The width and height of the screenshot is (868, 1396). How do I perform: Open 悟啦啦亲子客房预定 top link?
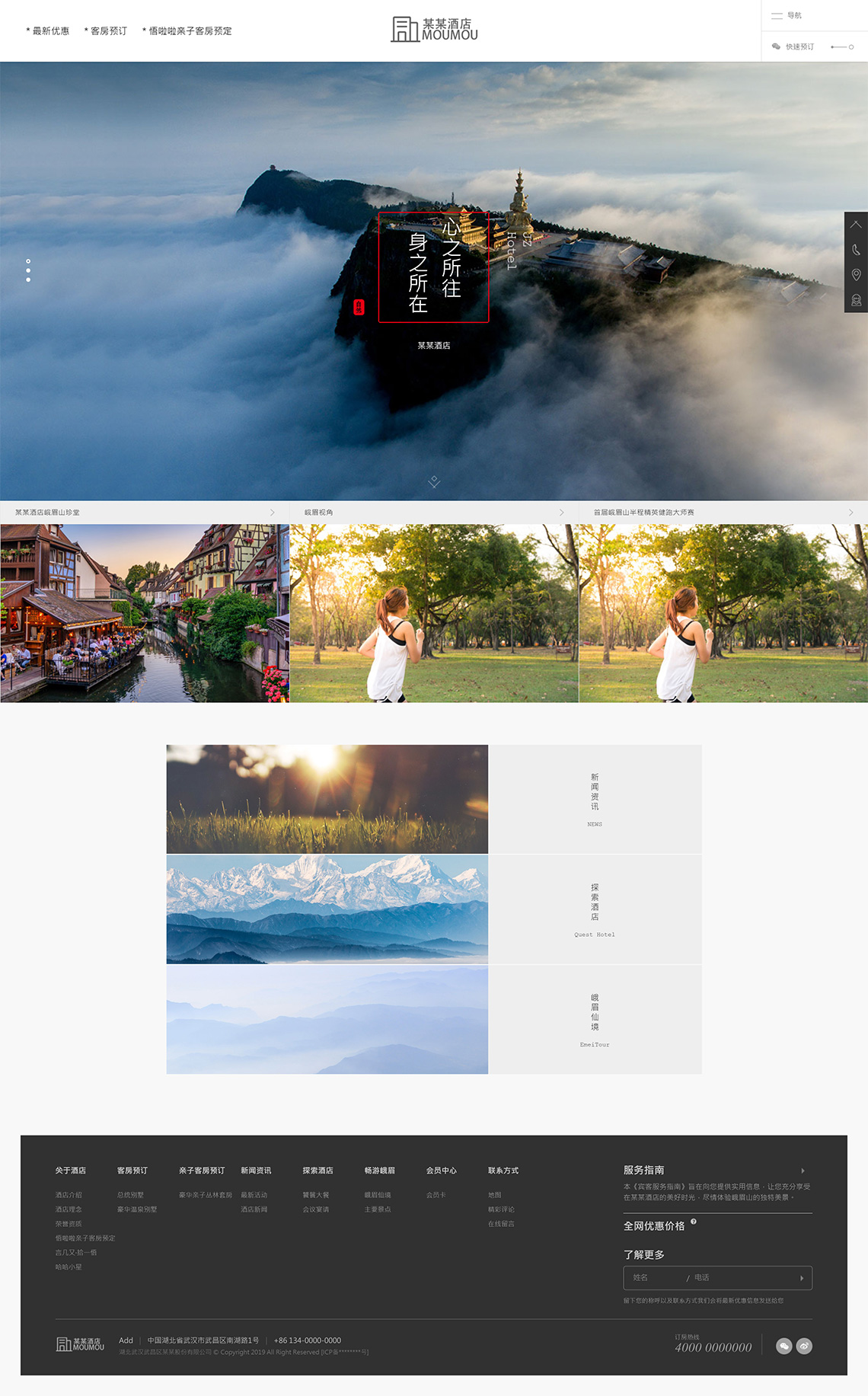pos(187,31)
